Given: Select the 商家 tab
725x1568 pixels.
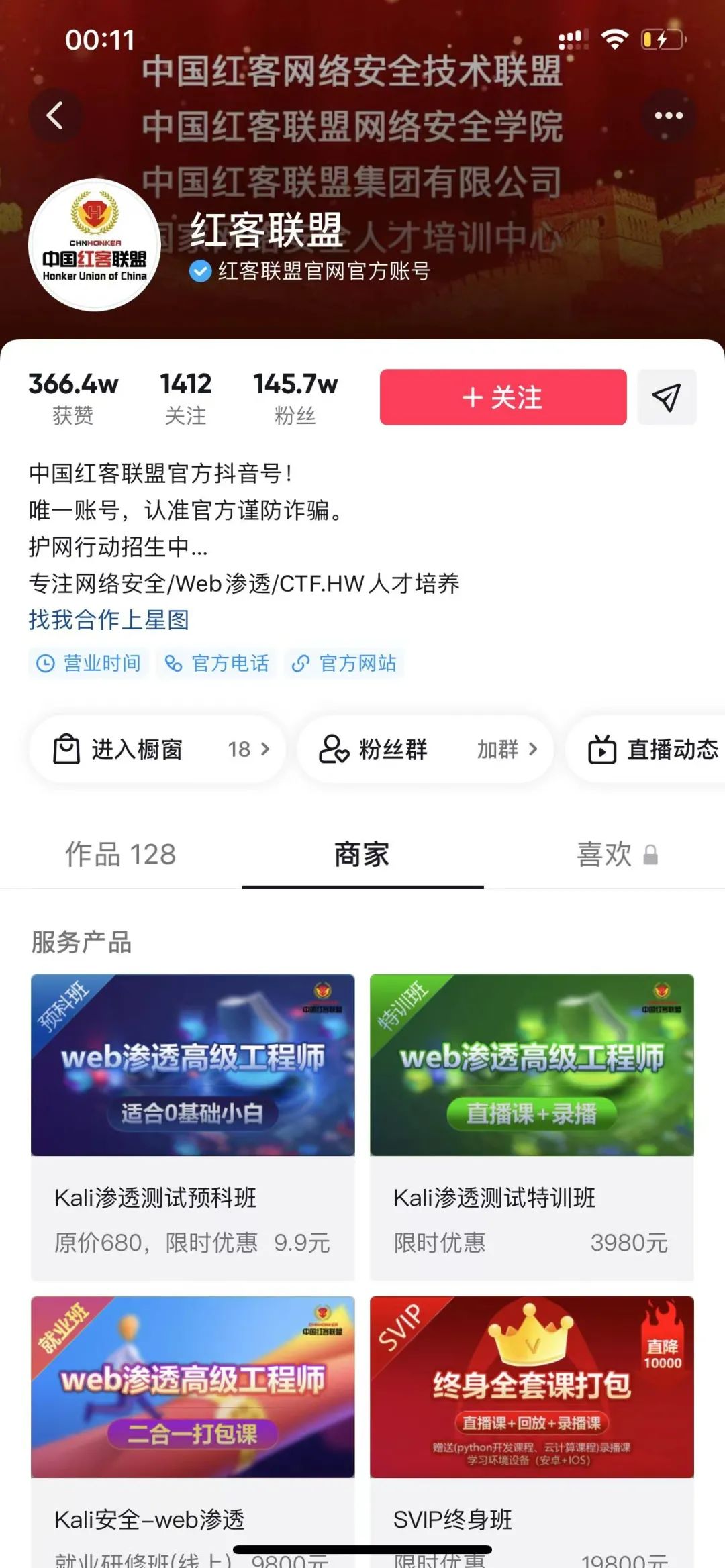Looking at the screenshot, I should coord(362,854).
